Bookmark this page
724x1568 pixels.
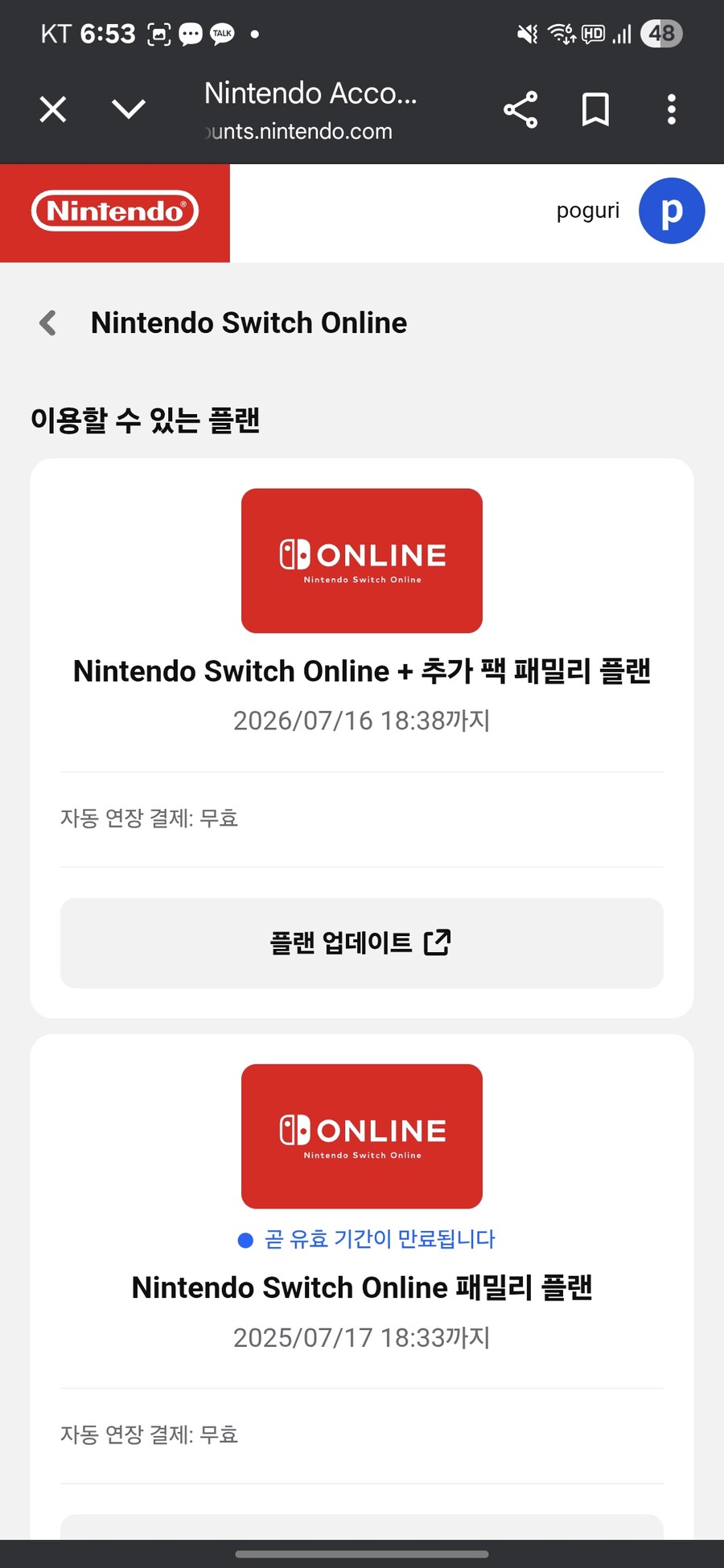595,109
